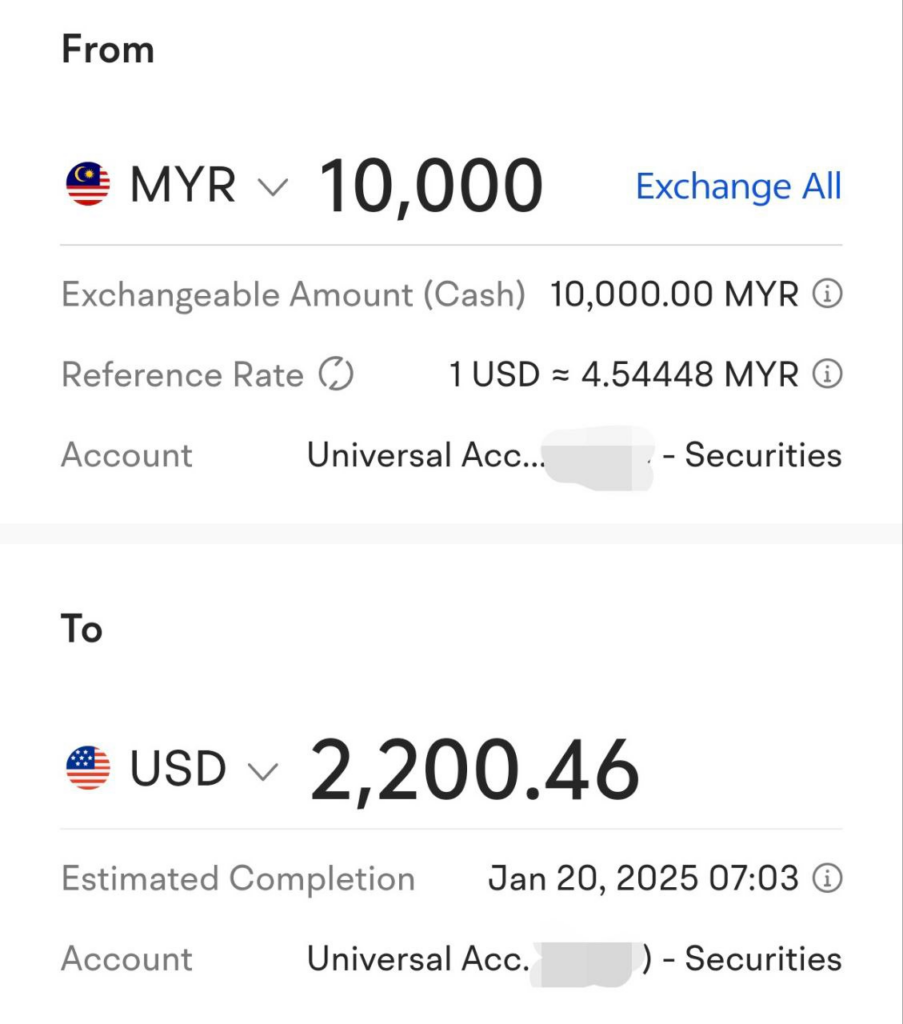Viewport: 903px width, 1024px height.
Task: Show info about the 4.54448 MYR rate
Action: coord(827,375)
